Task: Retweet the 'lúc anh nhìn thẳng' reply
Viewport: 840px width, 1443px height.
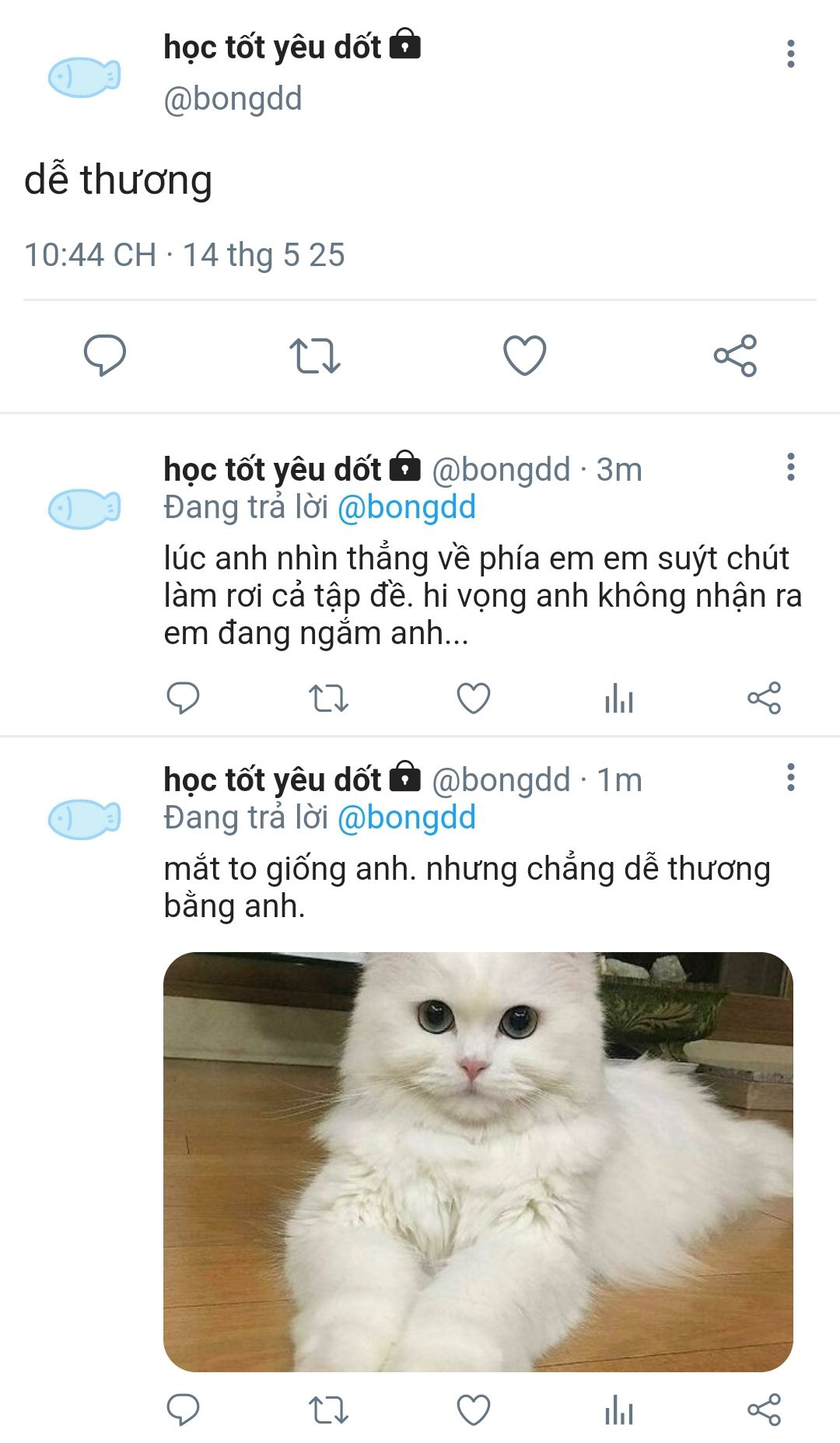Action: point(328,698)
